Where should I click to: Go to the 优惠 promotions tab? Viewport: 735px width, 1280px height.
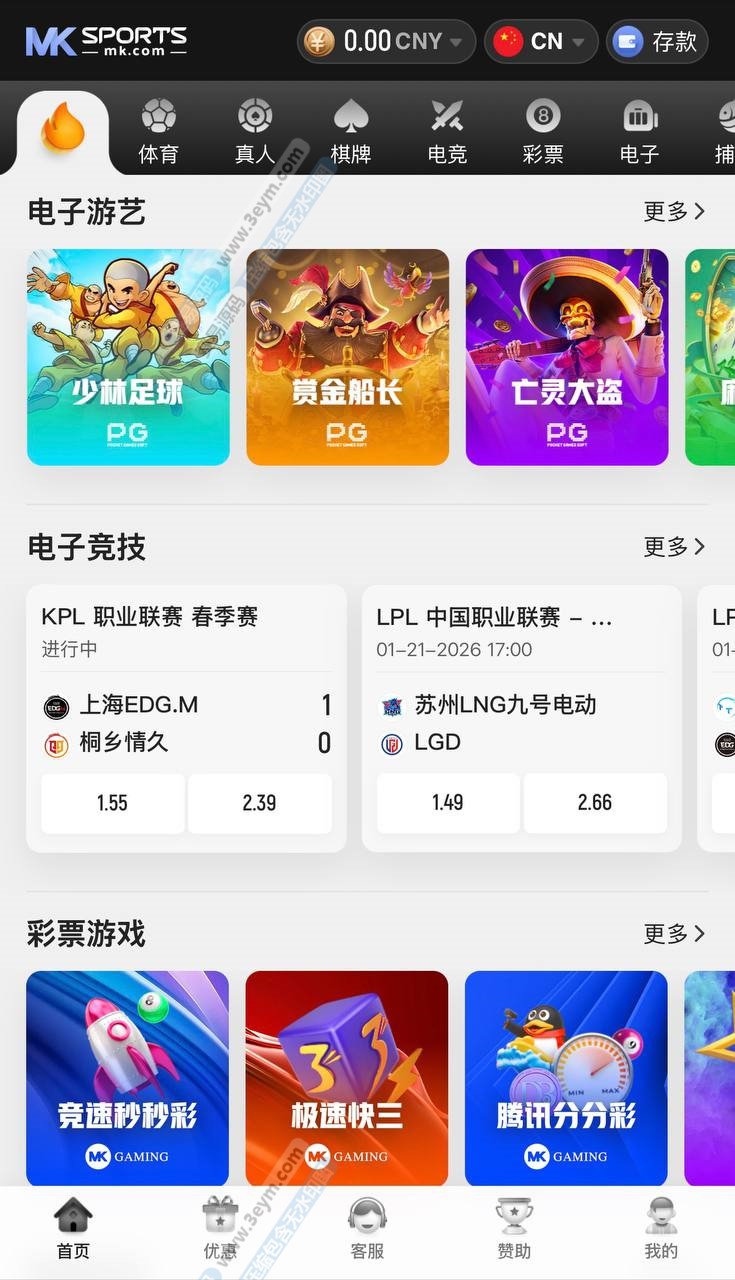(220, 1230)
